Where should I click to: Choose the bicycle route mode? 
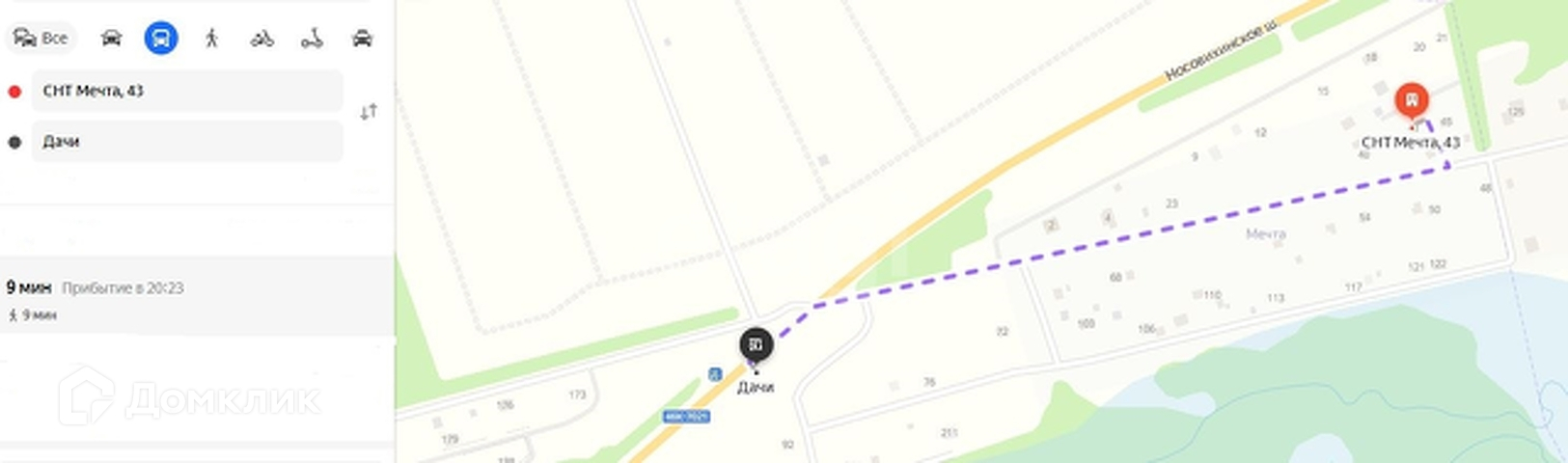click(261, 39)
